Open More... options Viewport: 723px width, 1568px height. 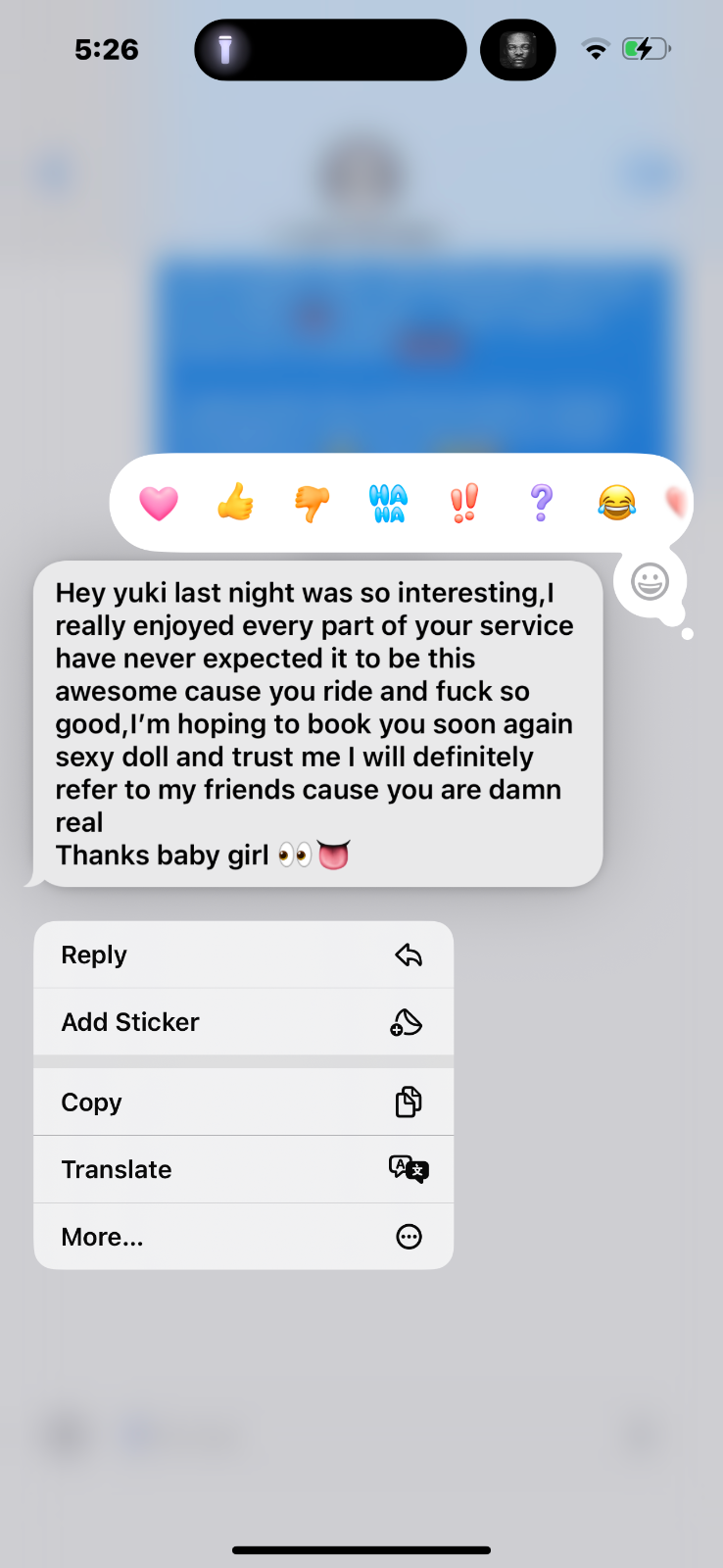click(243, 1237)
